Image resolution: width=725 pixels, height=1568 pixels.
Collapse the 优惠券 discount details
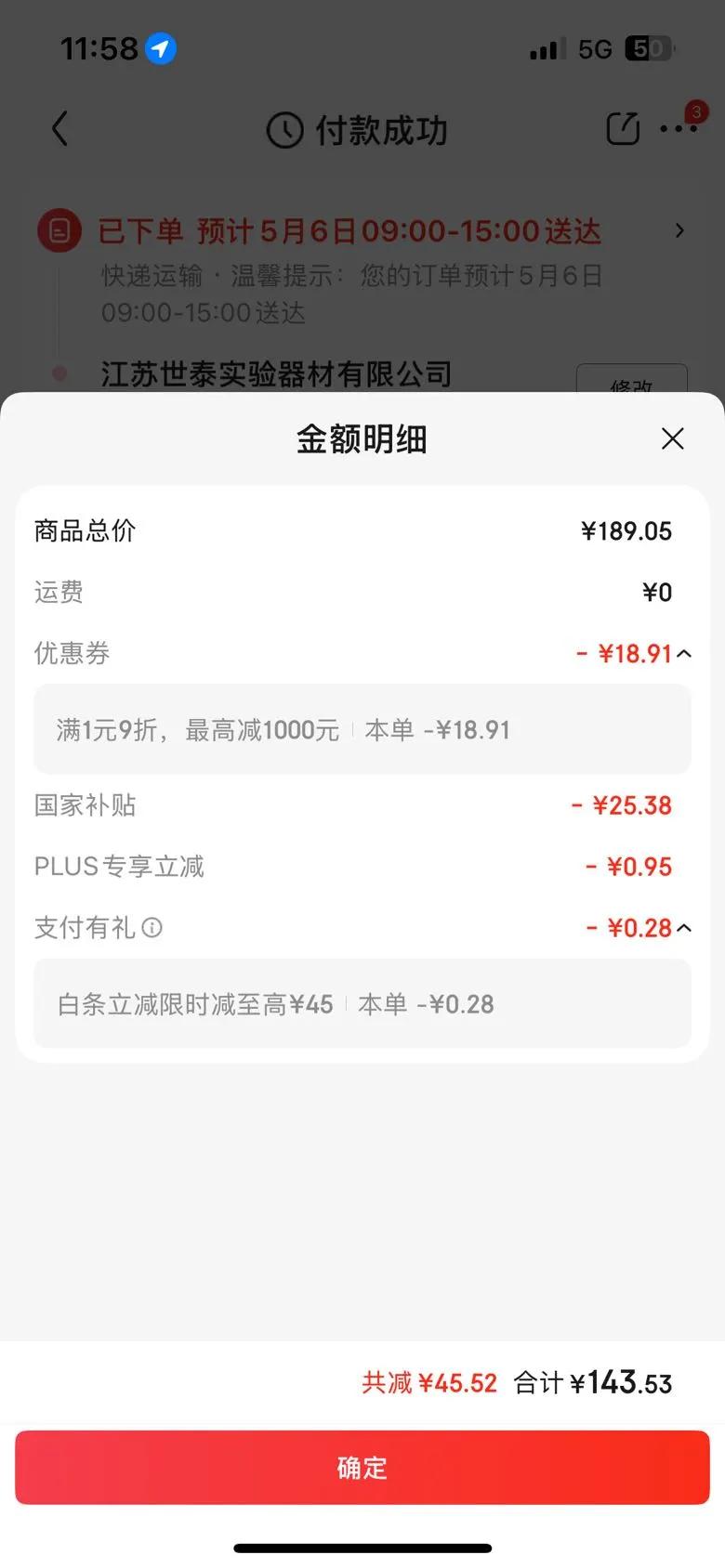(685, 654)
